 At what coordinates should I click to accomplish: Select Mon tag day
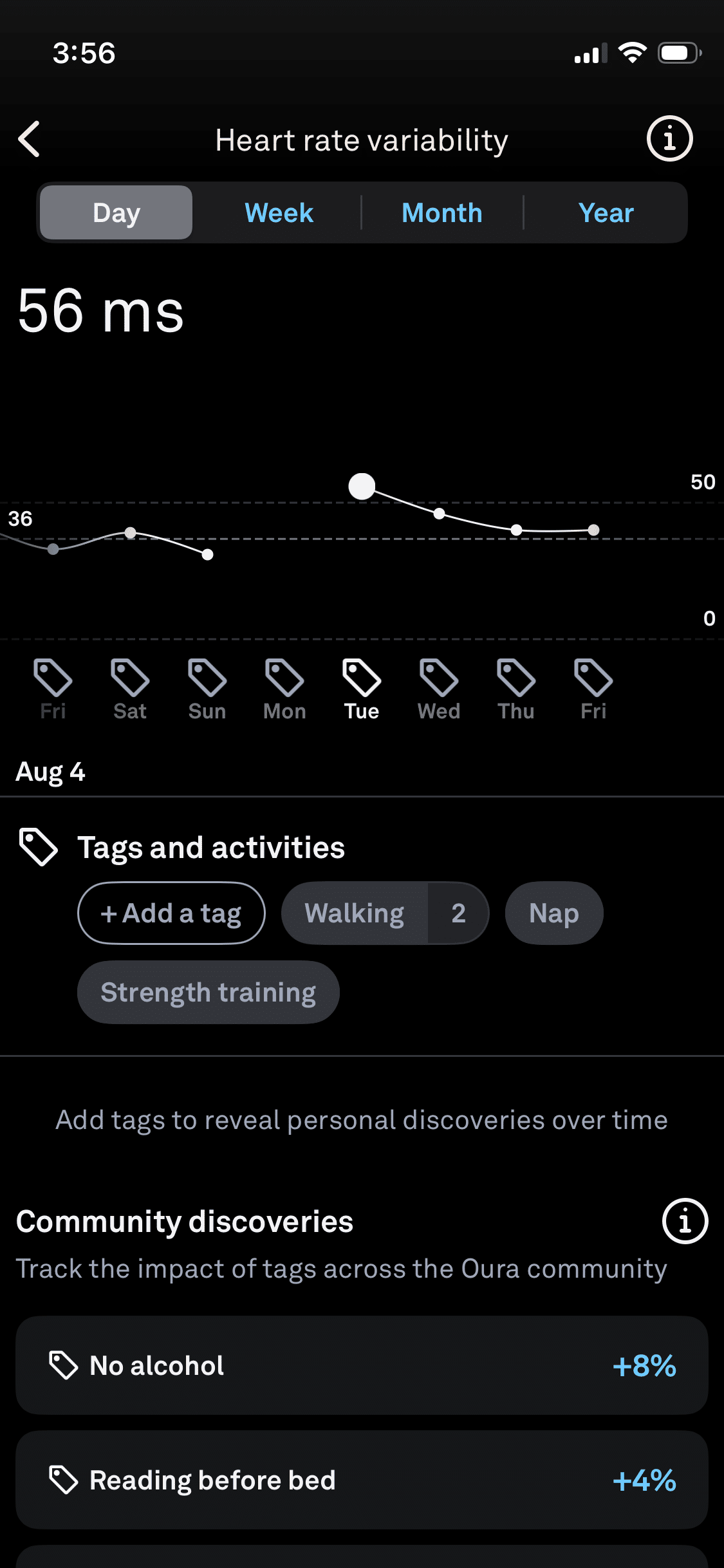click(x=284, y=689)
